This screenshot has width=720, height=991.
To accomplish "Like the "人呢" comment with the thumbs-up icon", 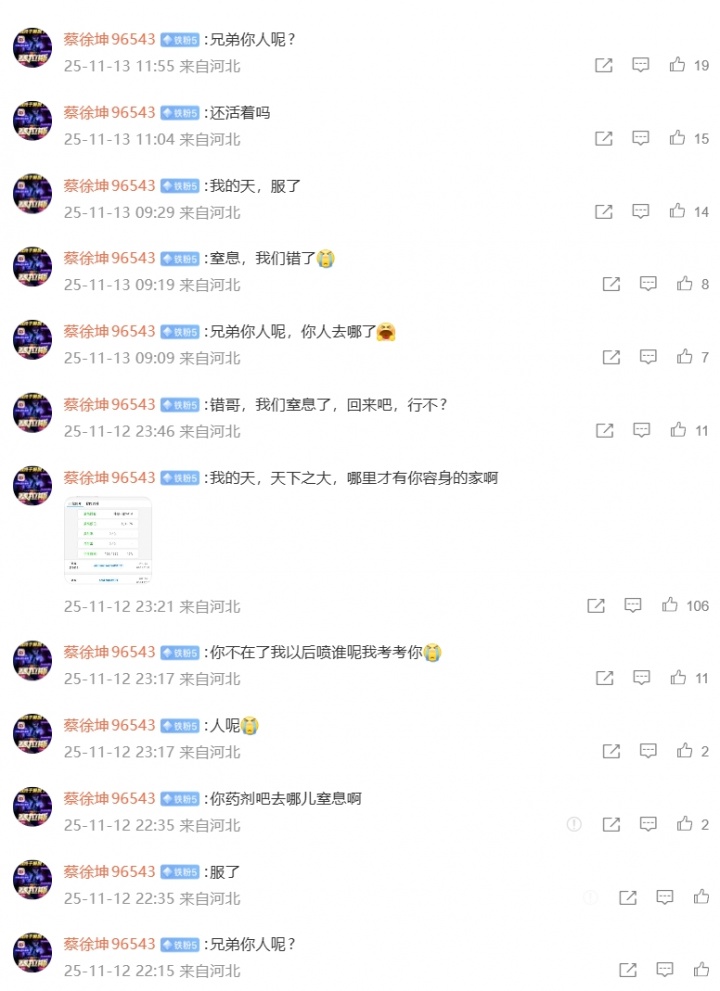I will 684,750.
